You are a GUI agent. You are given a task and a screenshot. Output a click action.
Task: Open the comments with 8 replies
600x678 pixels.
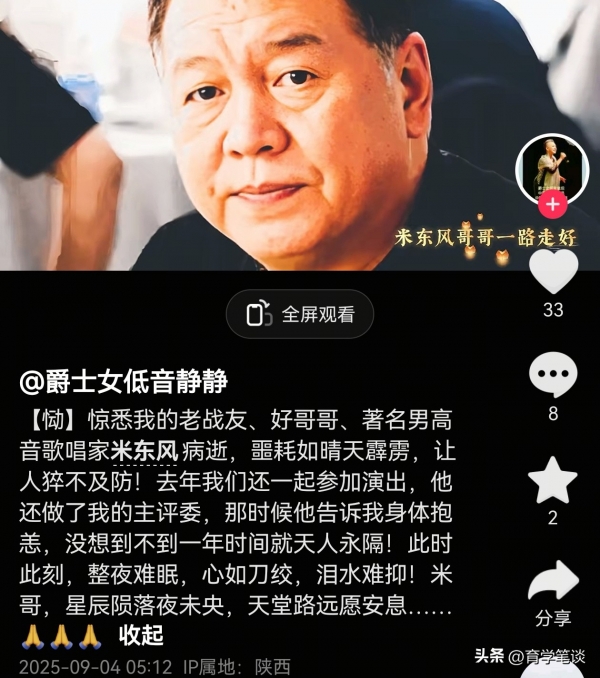click(553, 376)
